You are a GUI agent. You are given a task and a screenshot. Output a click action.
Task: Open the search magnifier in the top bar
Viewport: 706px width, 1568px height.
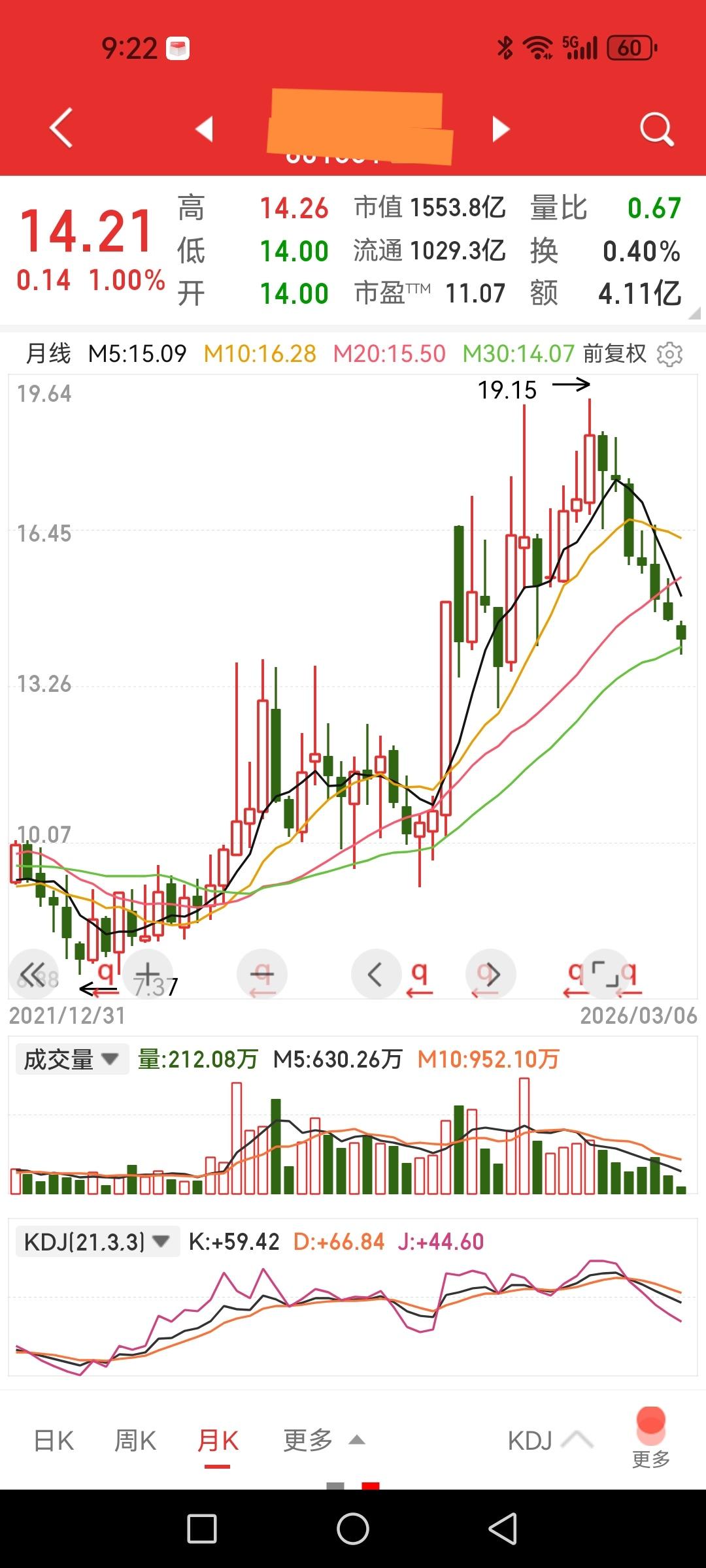click(x=656, y=128)
